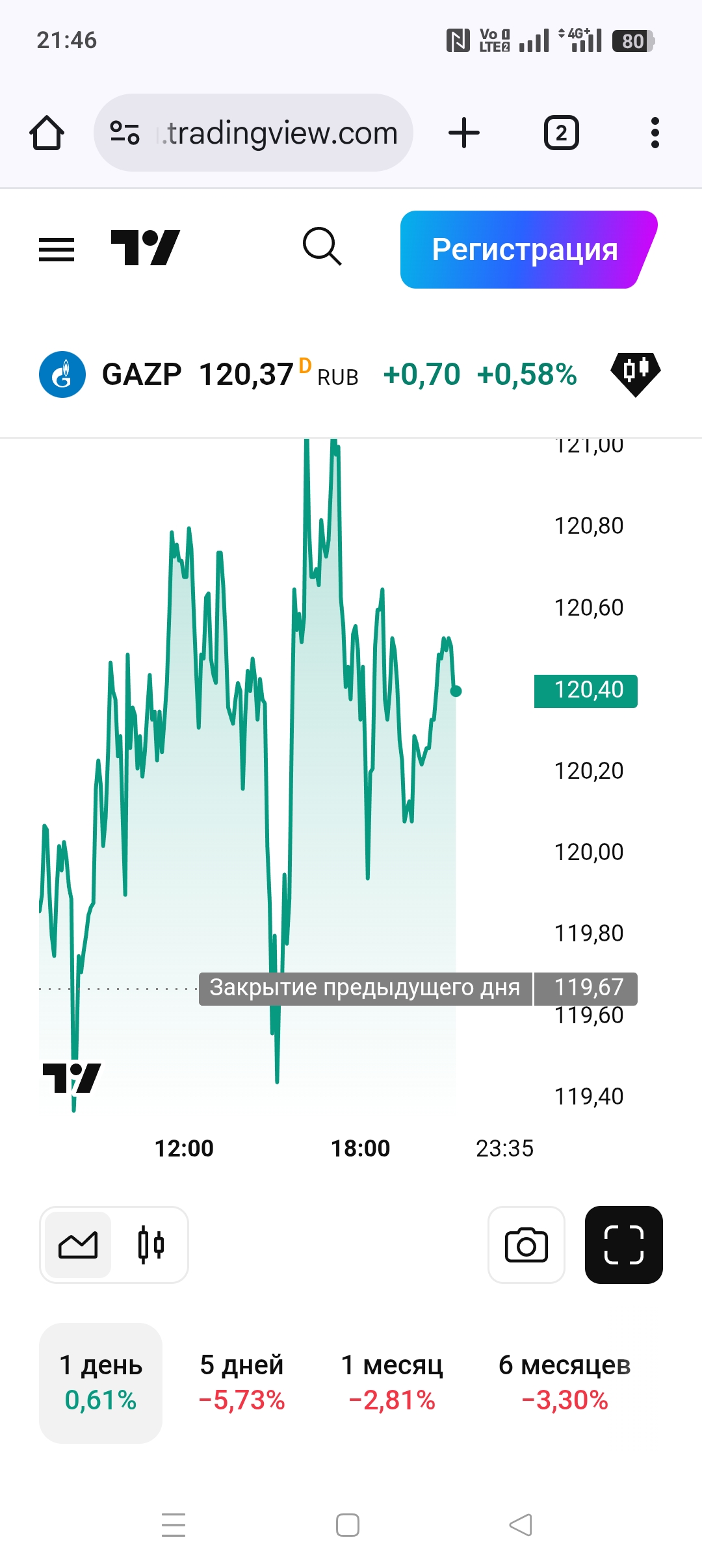This screenshot has height=1568, width=702.
Task: Open the full chart diamond icon
Action: coord(635,374)
